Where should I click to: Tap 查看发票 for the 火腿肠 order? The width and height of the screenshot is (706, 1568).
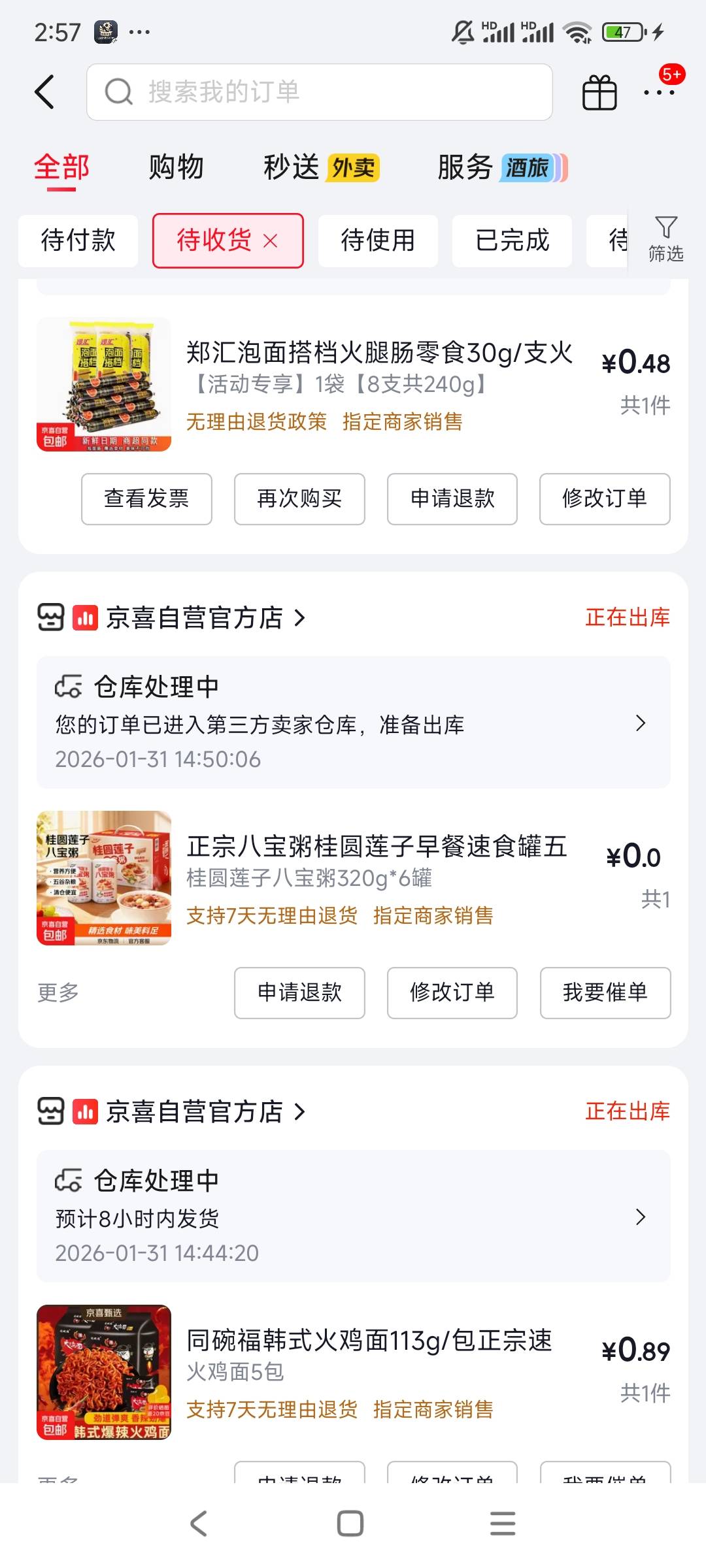[146, 498]
